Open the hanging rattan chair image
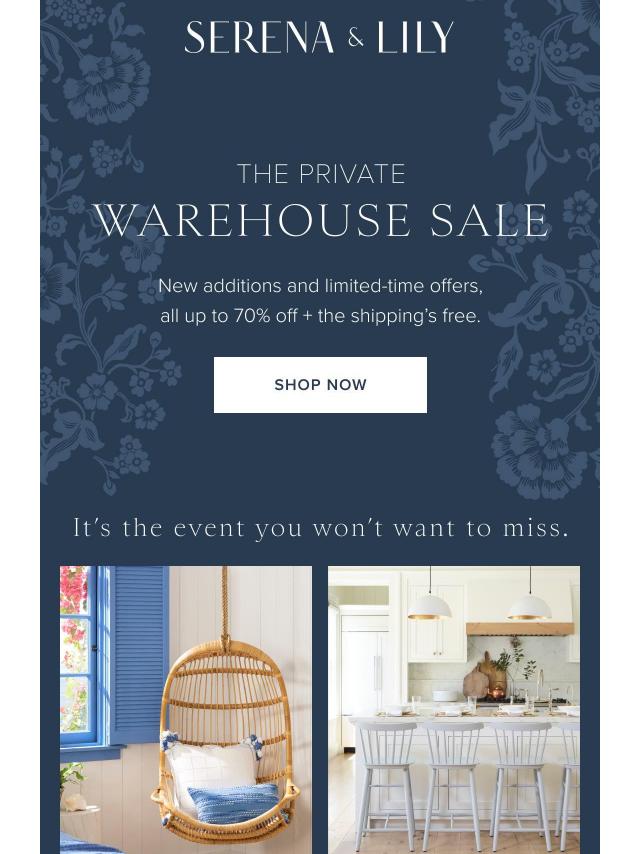 point(186,709)
